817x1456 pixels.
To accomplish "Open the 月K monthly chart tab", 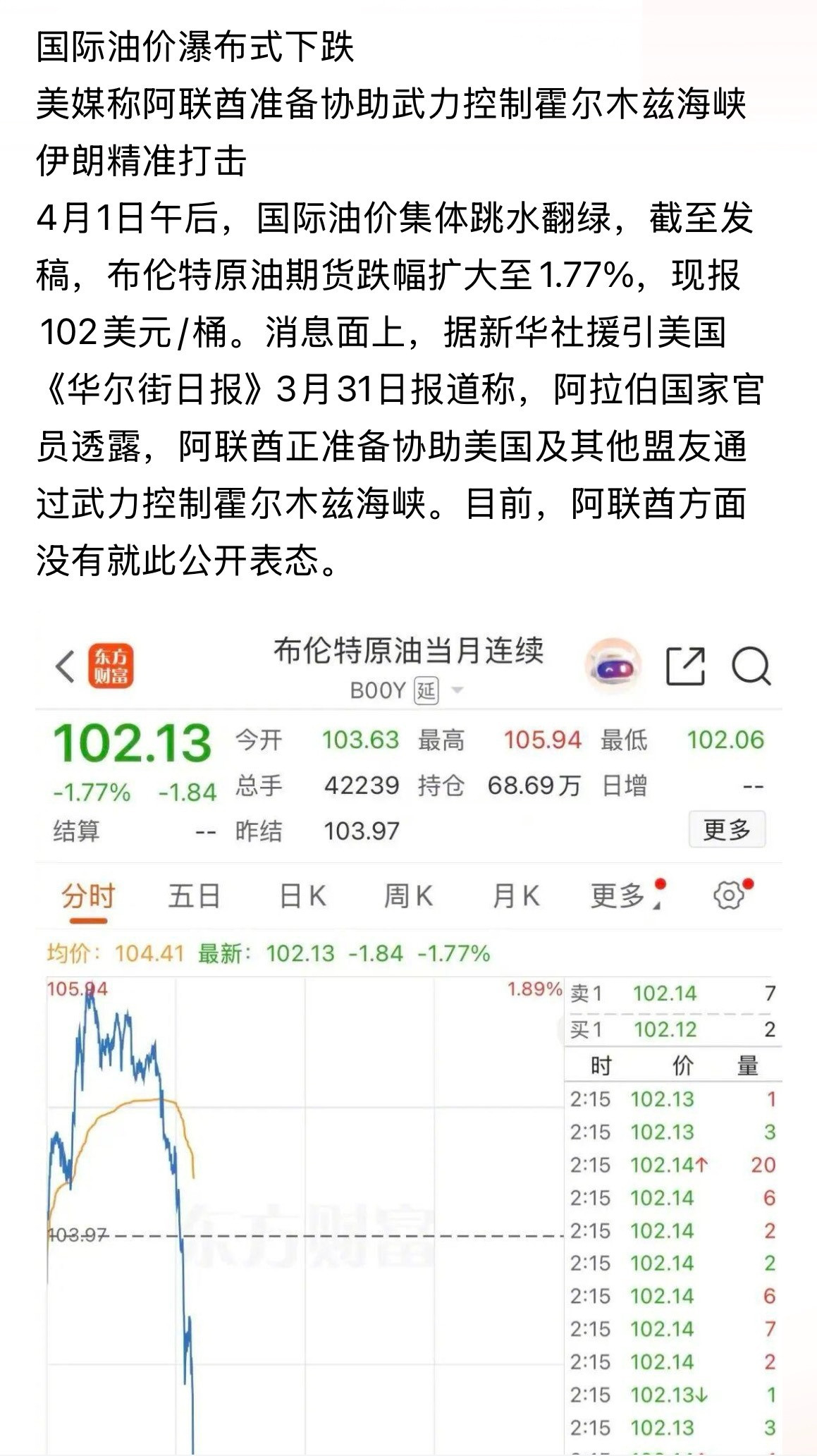I will tap(517, 895).
